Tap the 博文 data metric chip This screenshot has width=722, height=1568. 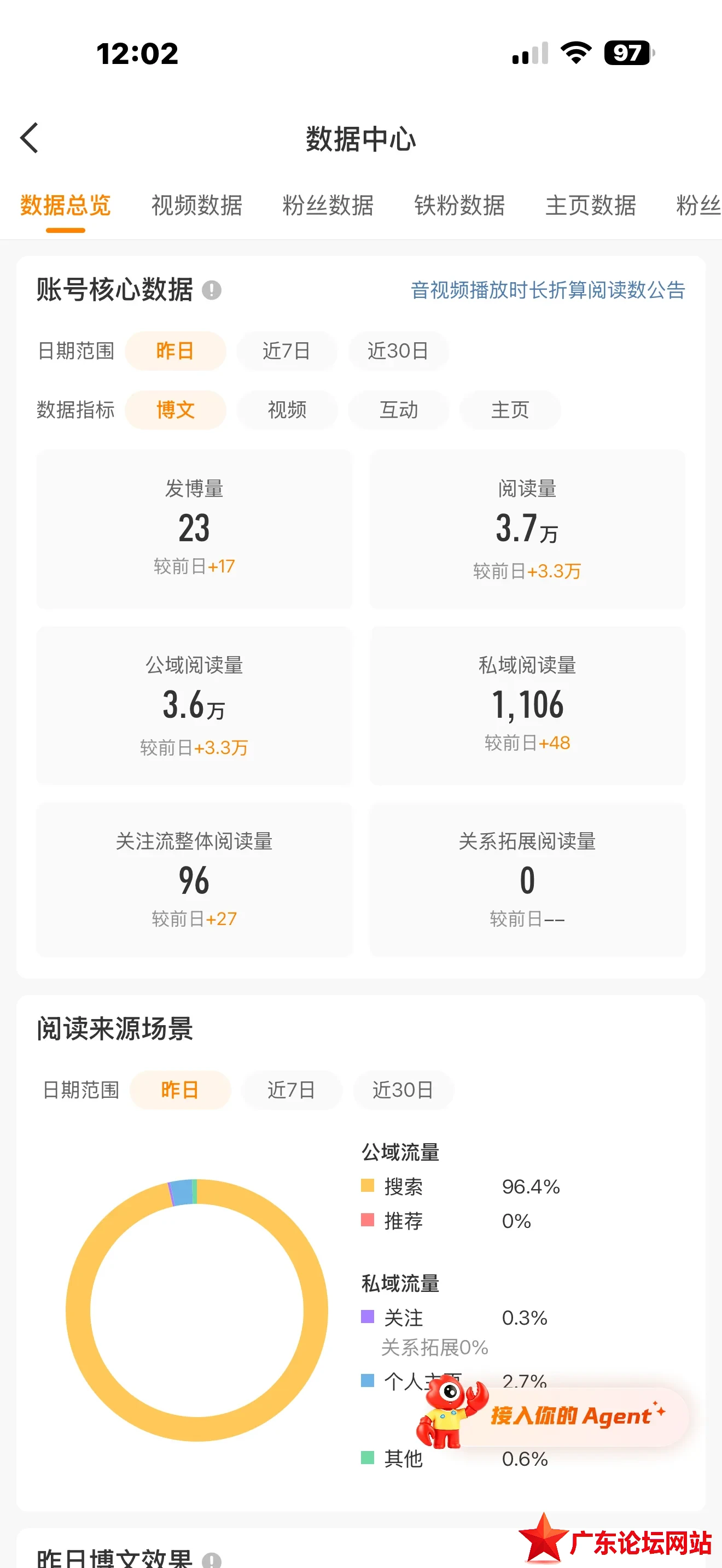pyautogui.click(x=176, y=409)
